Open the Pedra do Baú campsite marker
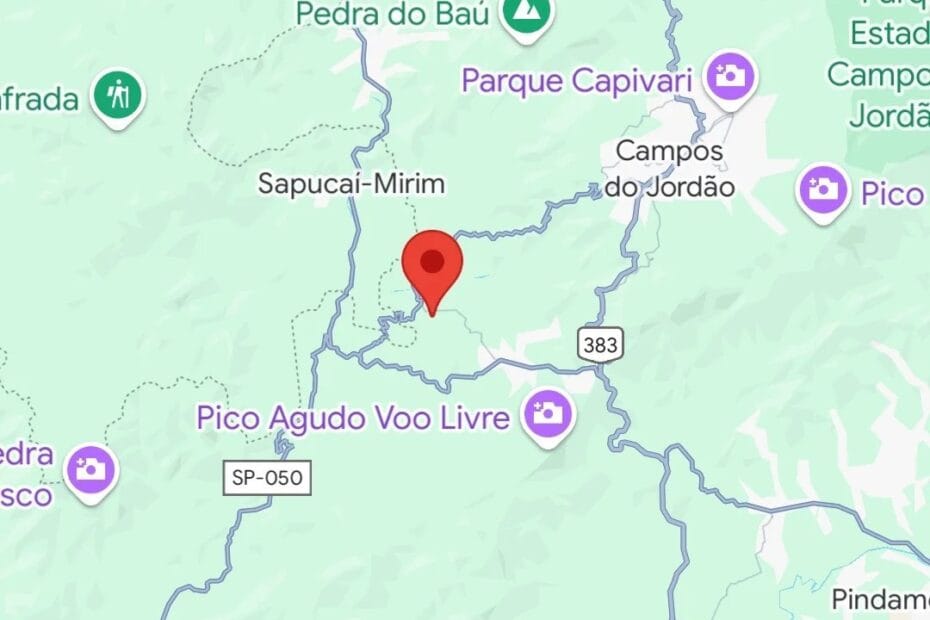The height and width of the screenshot is (620, 930). [x=522, y=13]
